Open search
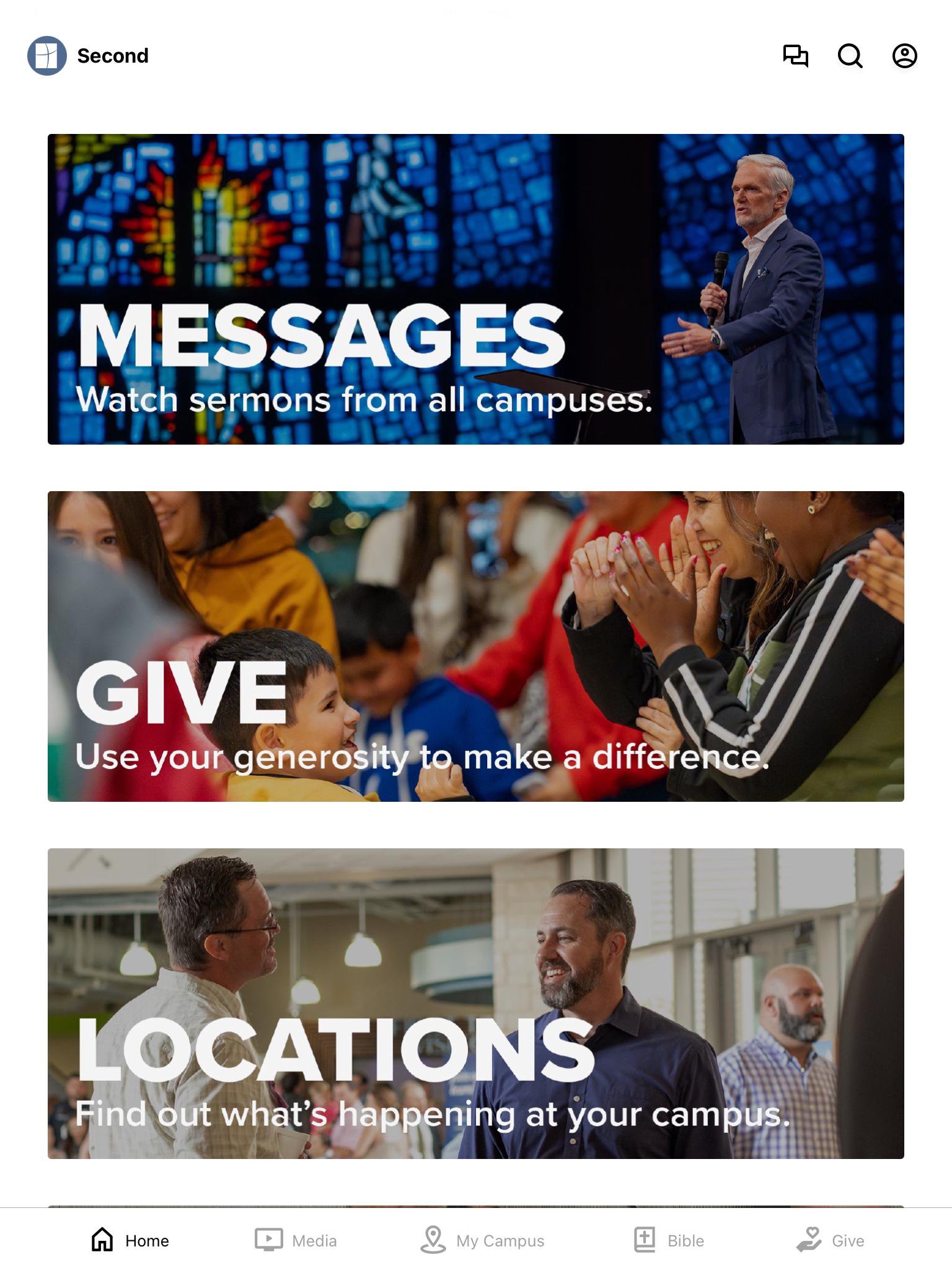The width and height of the screenshot is (952, 1270). click(x=850, y=56)
